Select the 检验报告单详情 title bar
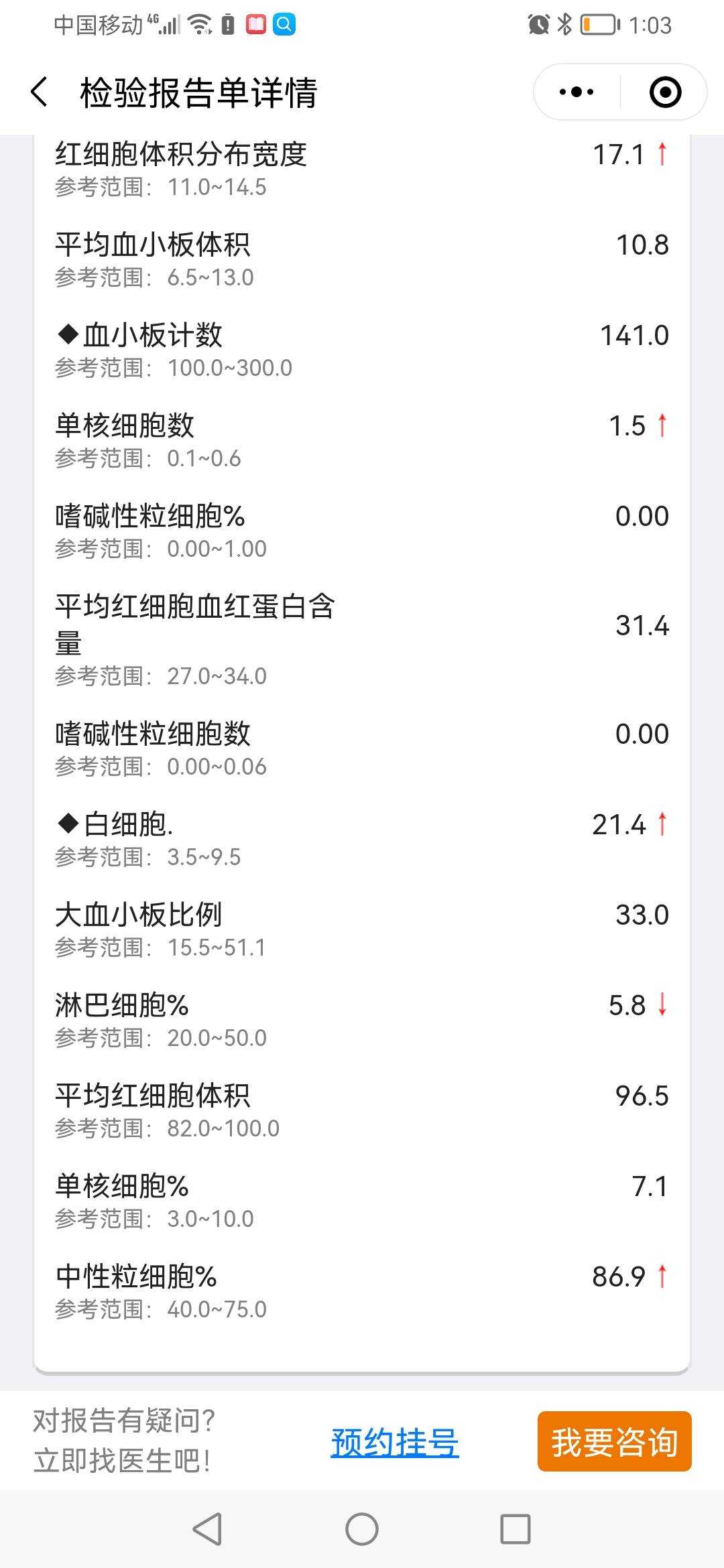724x1568 pixels. click(x=198, y=94)
